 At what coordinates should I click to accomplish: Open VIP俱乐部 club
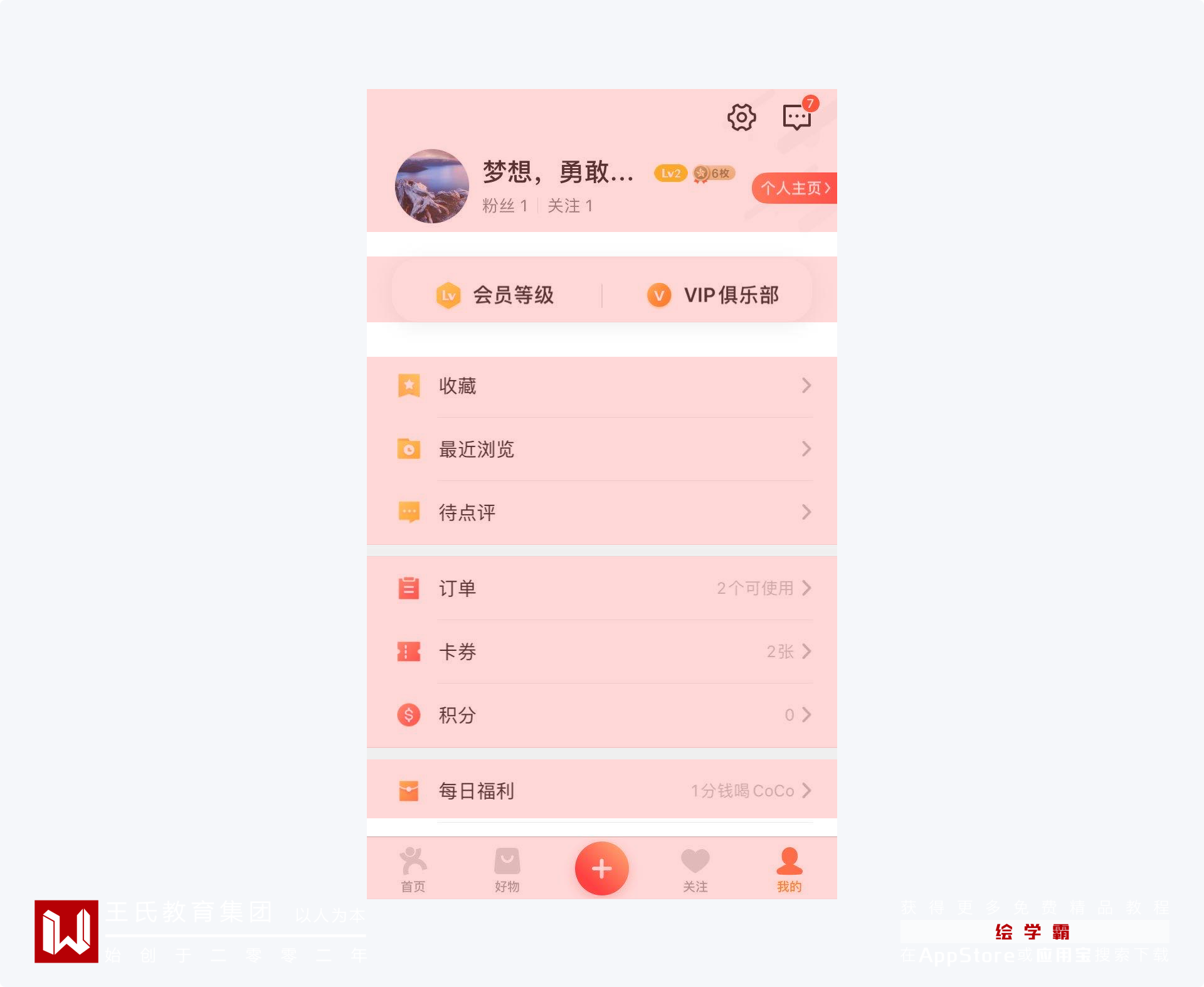713,295
